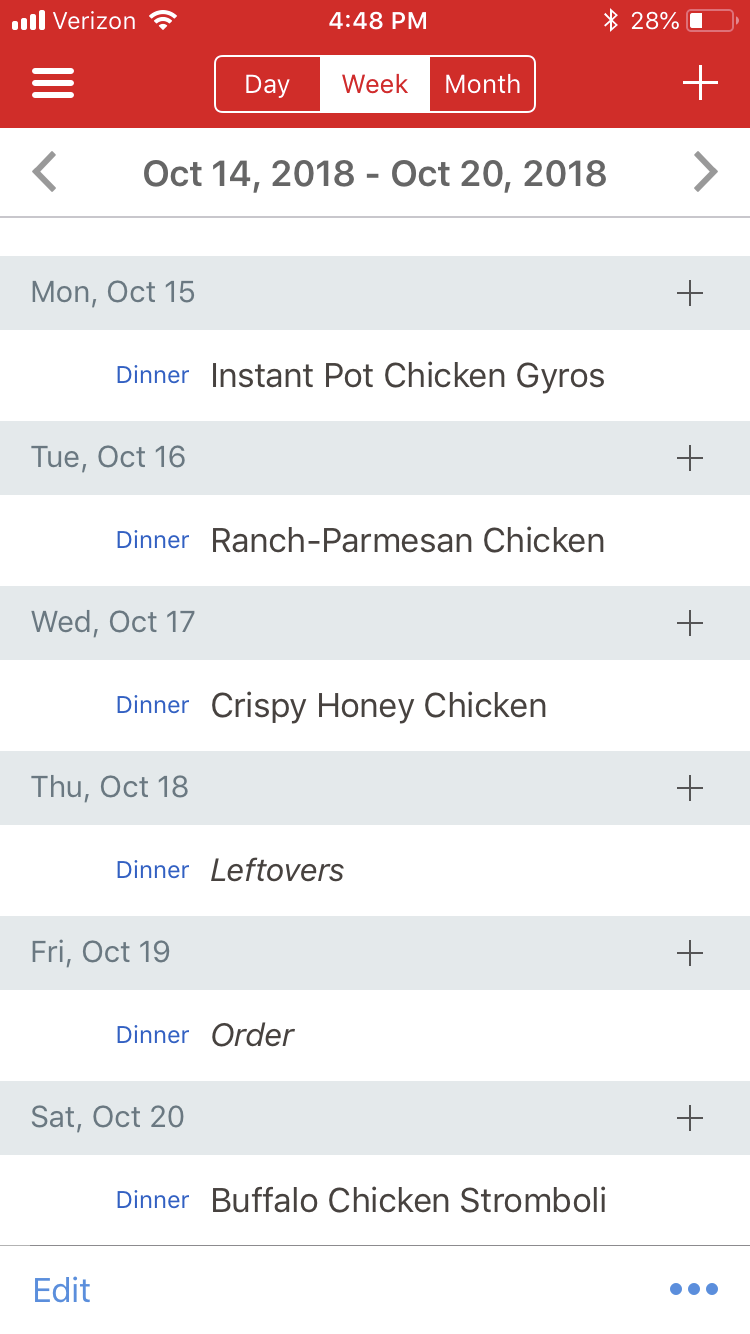Go to the next week
The height and width of the screenshot is (1334, 750).
point(706,173)
